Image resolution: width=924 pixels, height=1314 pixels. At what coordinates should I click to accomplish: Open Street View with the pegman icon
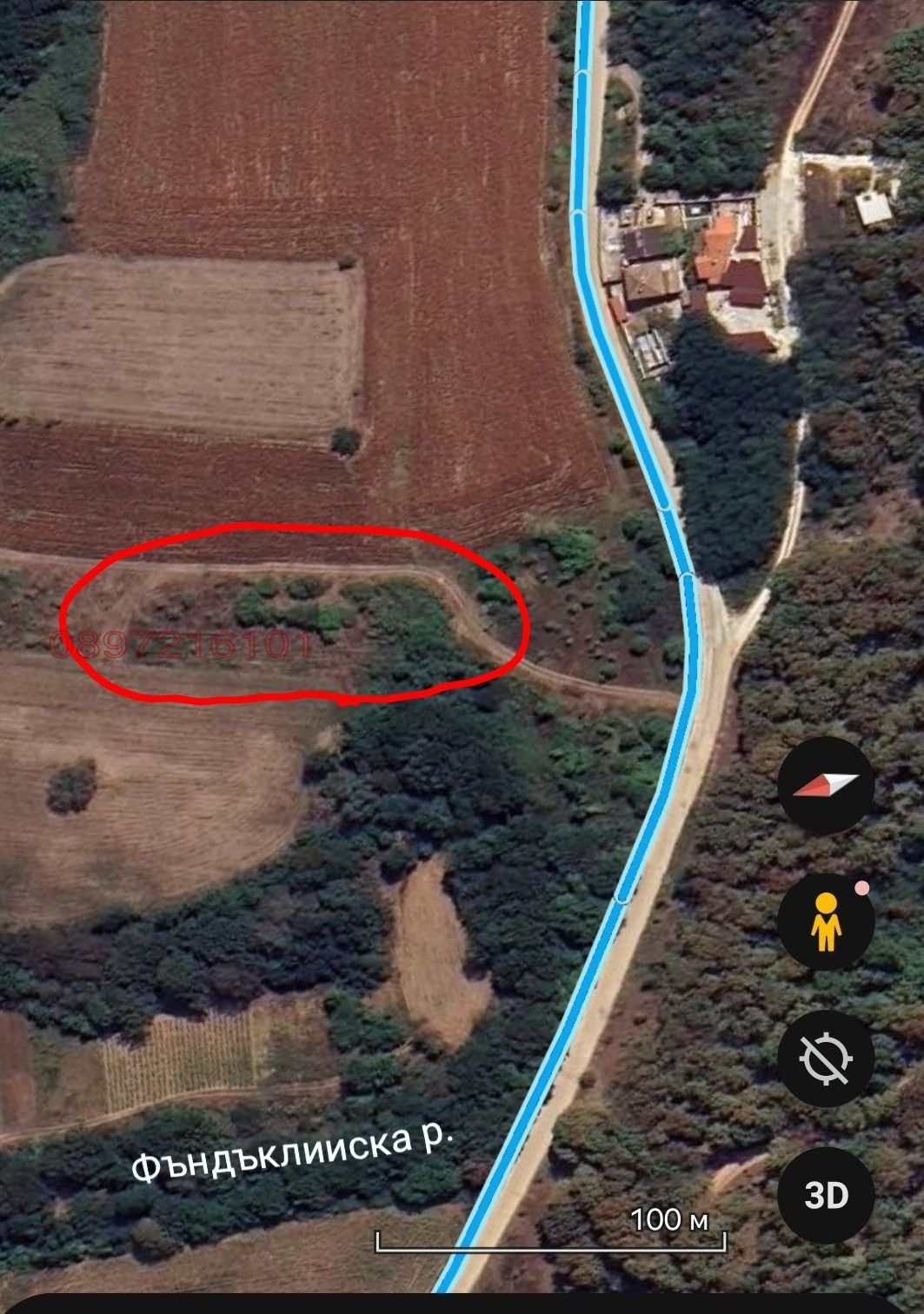826,922
